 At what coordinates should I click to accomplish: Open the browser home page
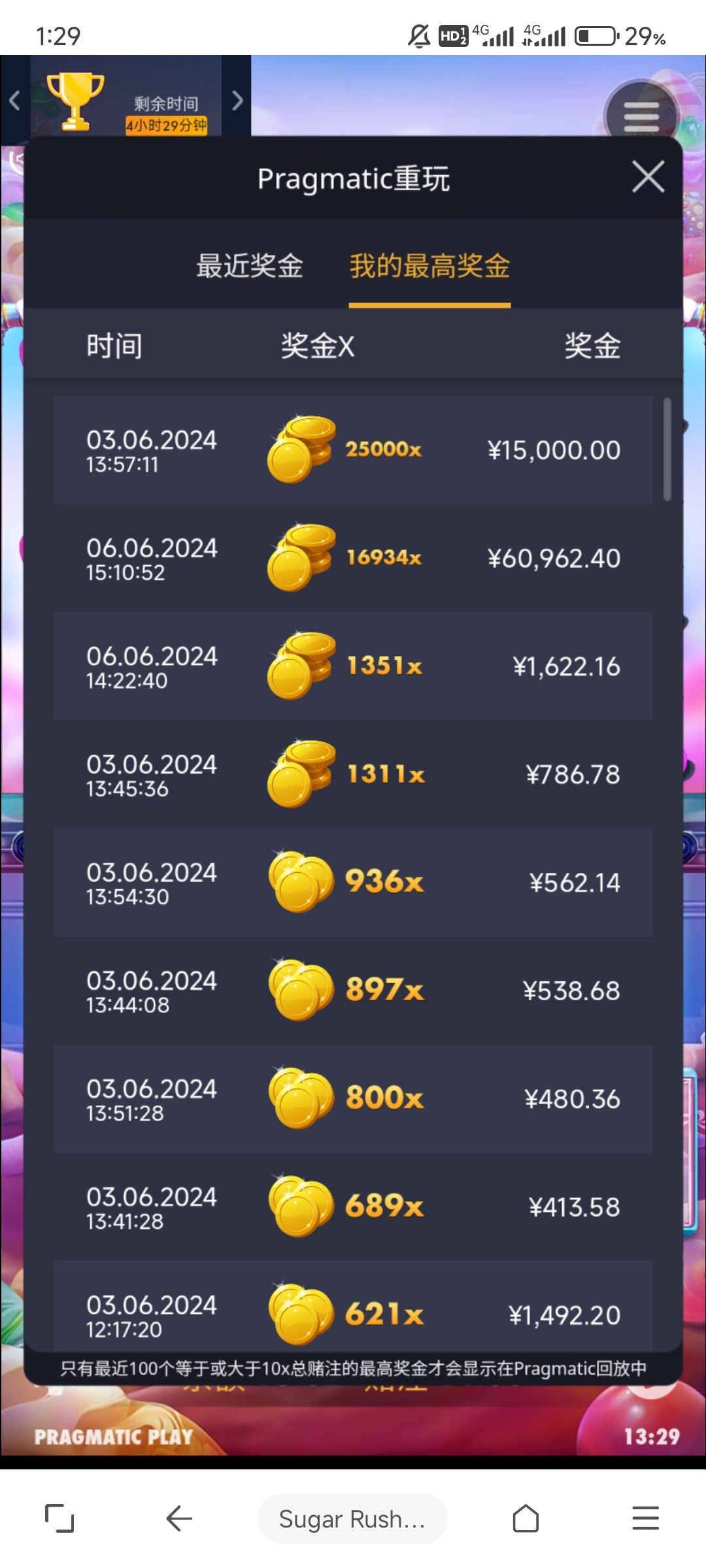coord(526,1518)
